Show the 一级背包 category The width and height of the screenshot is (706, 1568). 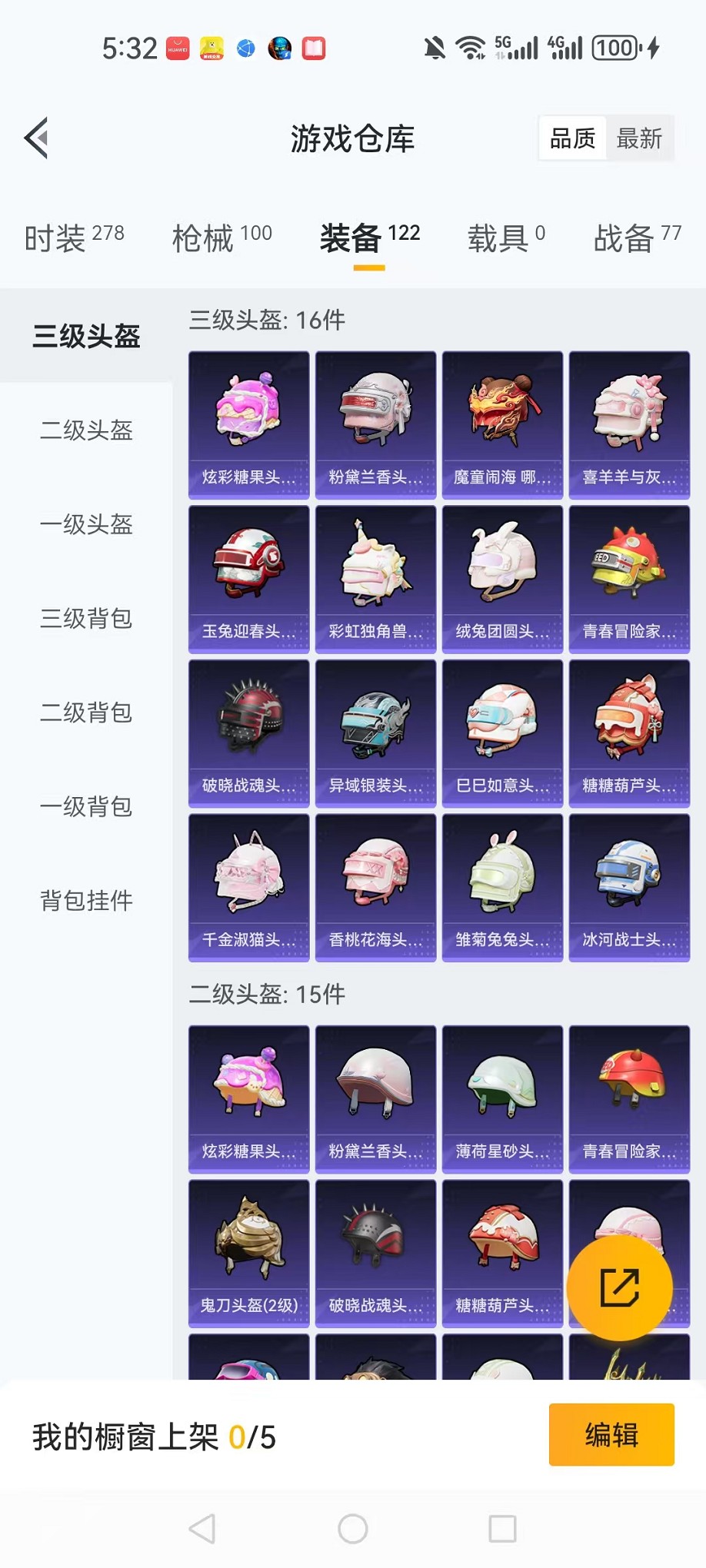[86, 807]
